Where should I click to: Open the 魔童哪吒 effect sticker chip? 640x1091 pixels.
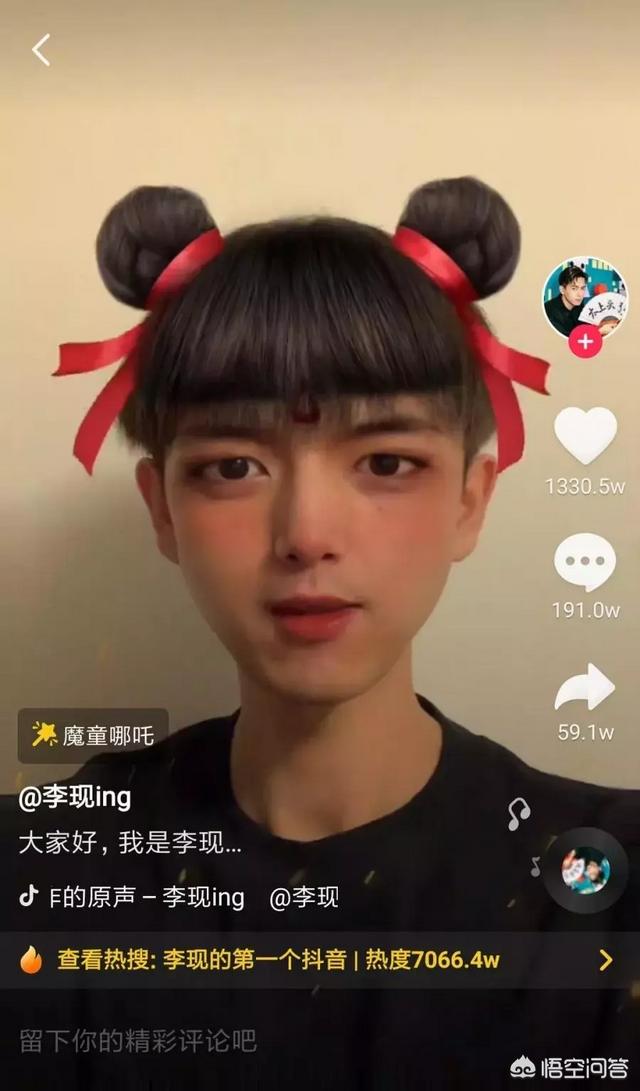[x=93, y=735]
